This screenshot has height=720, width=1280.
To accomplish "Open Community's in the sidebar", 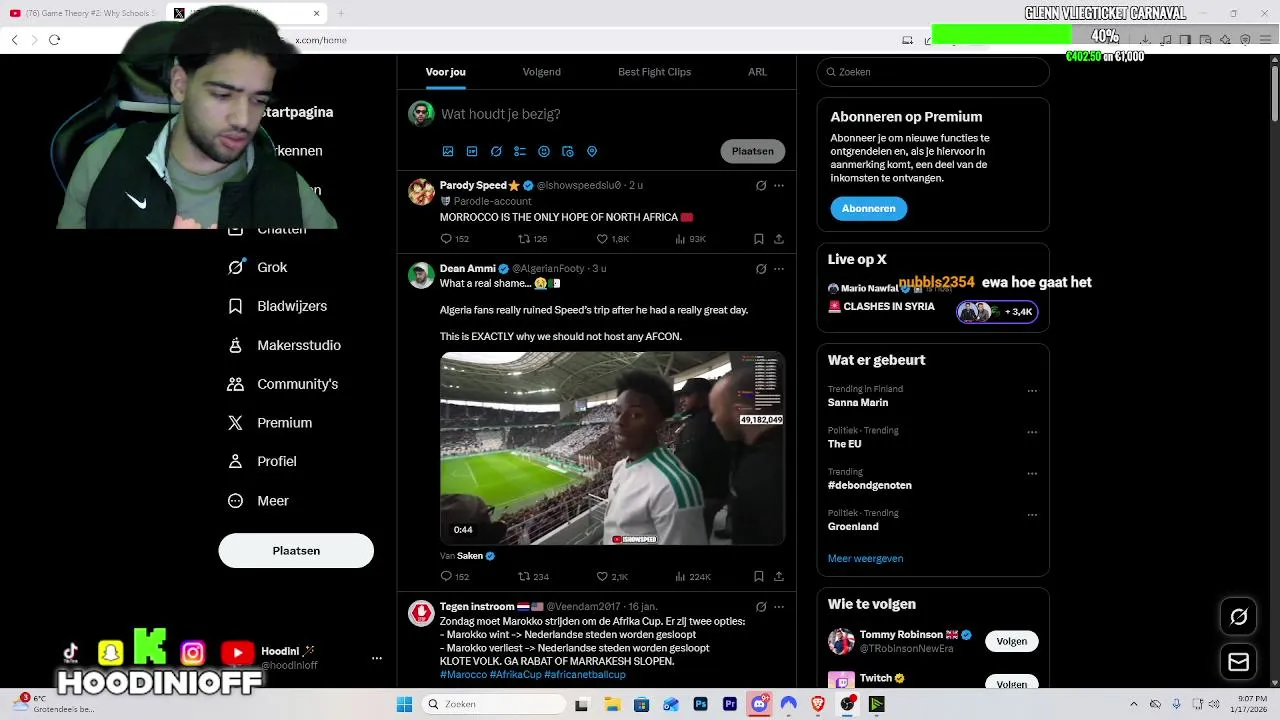I will pos(297,384).
